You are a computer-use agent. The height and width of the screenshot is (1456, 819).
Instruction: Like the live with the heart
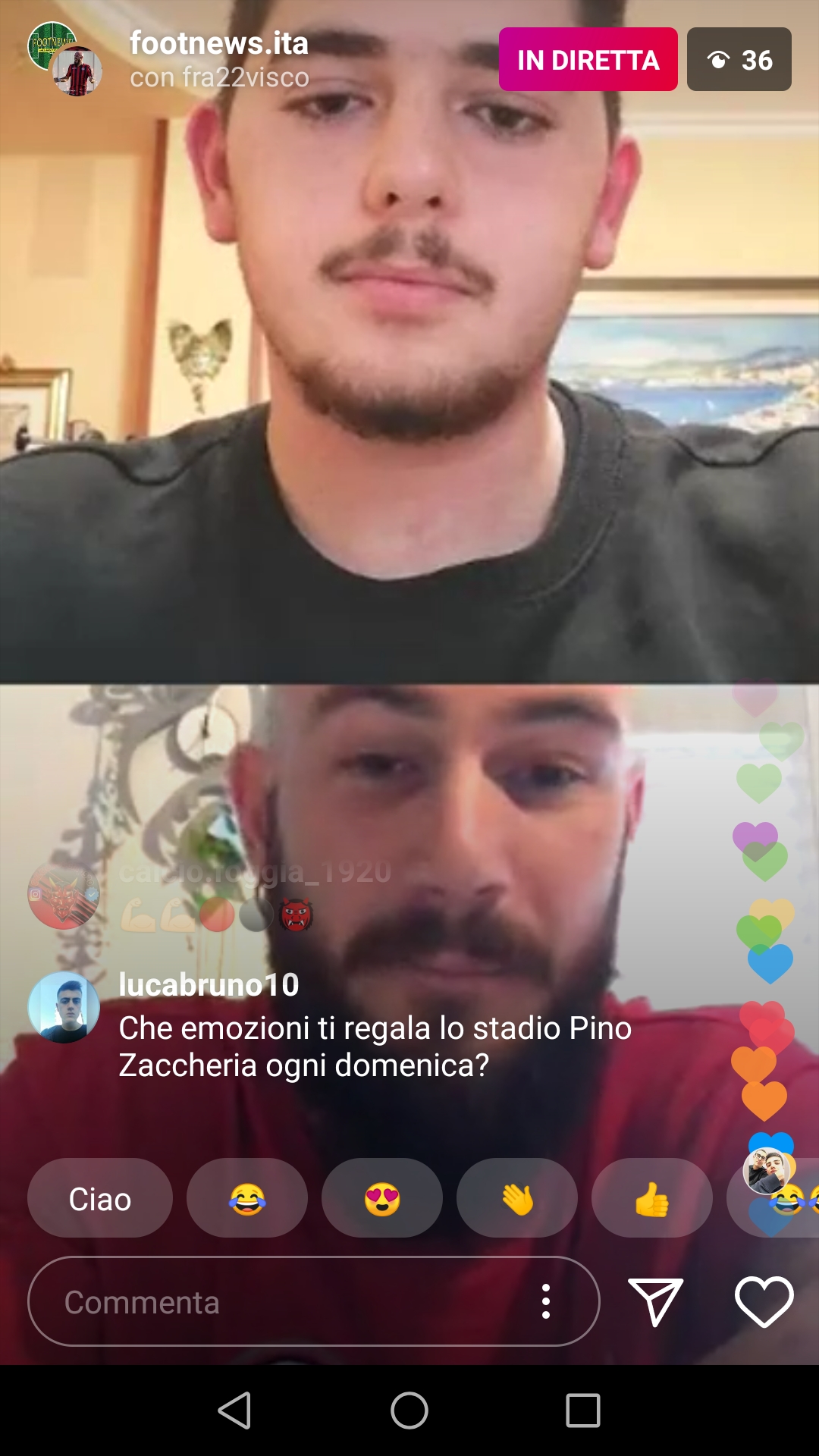click(764, 1301)
